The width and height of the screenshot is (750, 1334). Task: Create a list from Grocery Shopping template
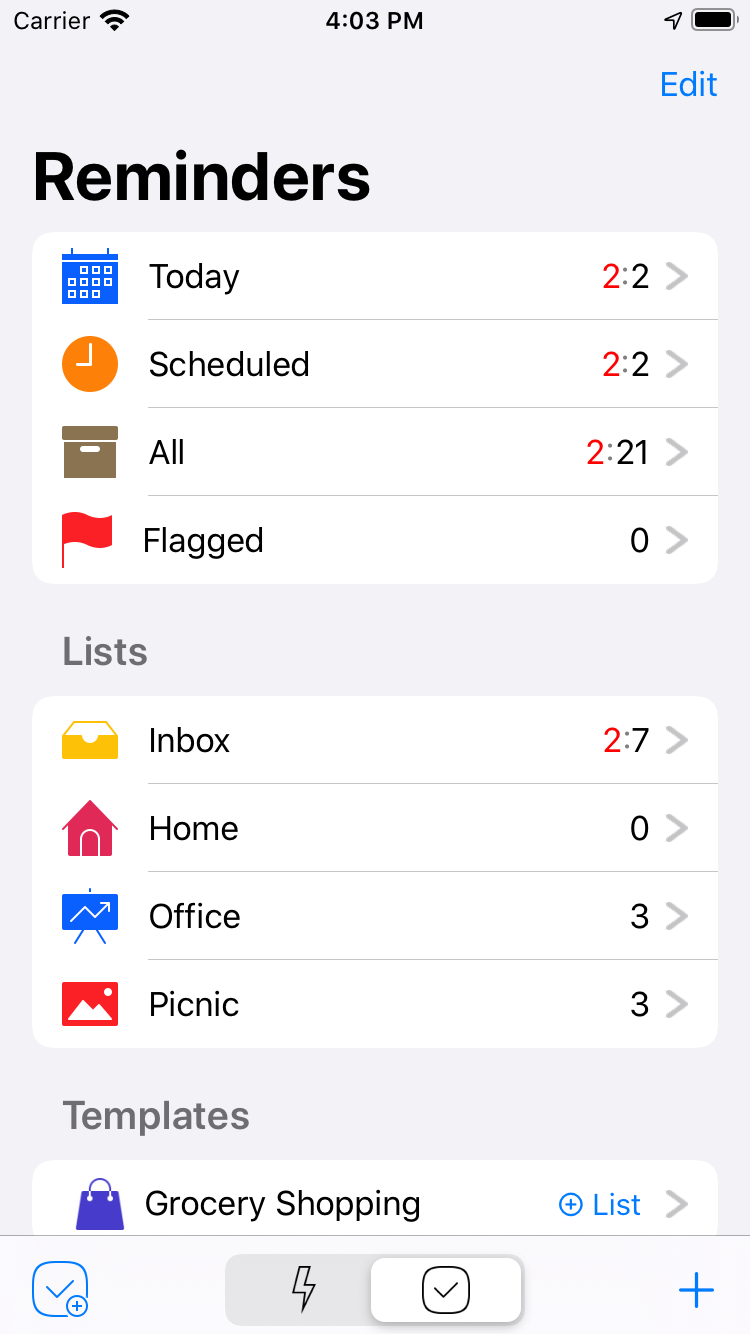[x=600, y=1205]
